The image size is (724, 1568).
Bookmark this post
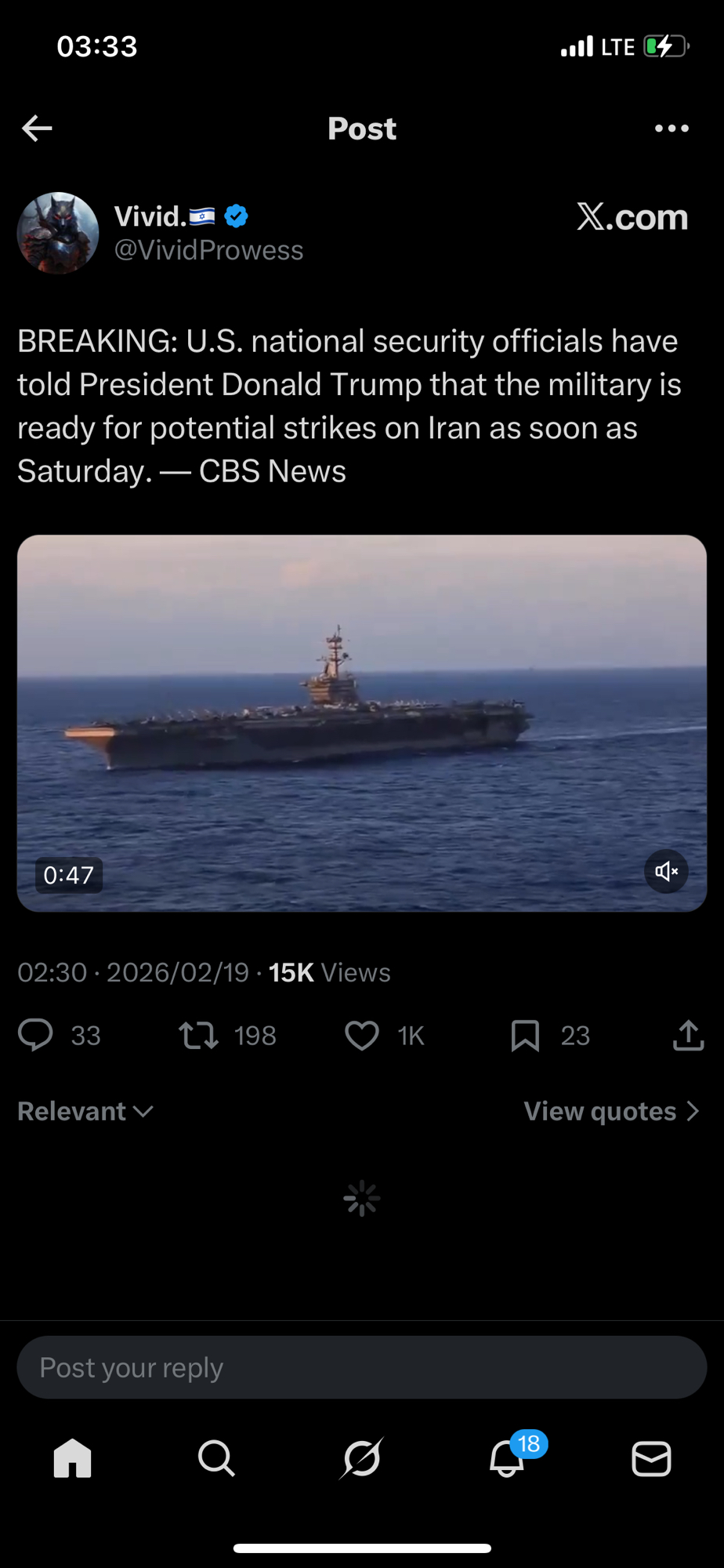pos(525,1035)
